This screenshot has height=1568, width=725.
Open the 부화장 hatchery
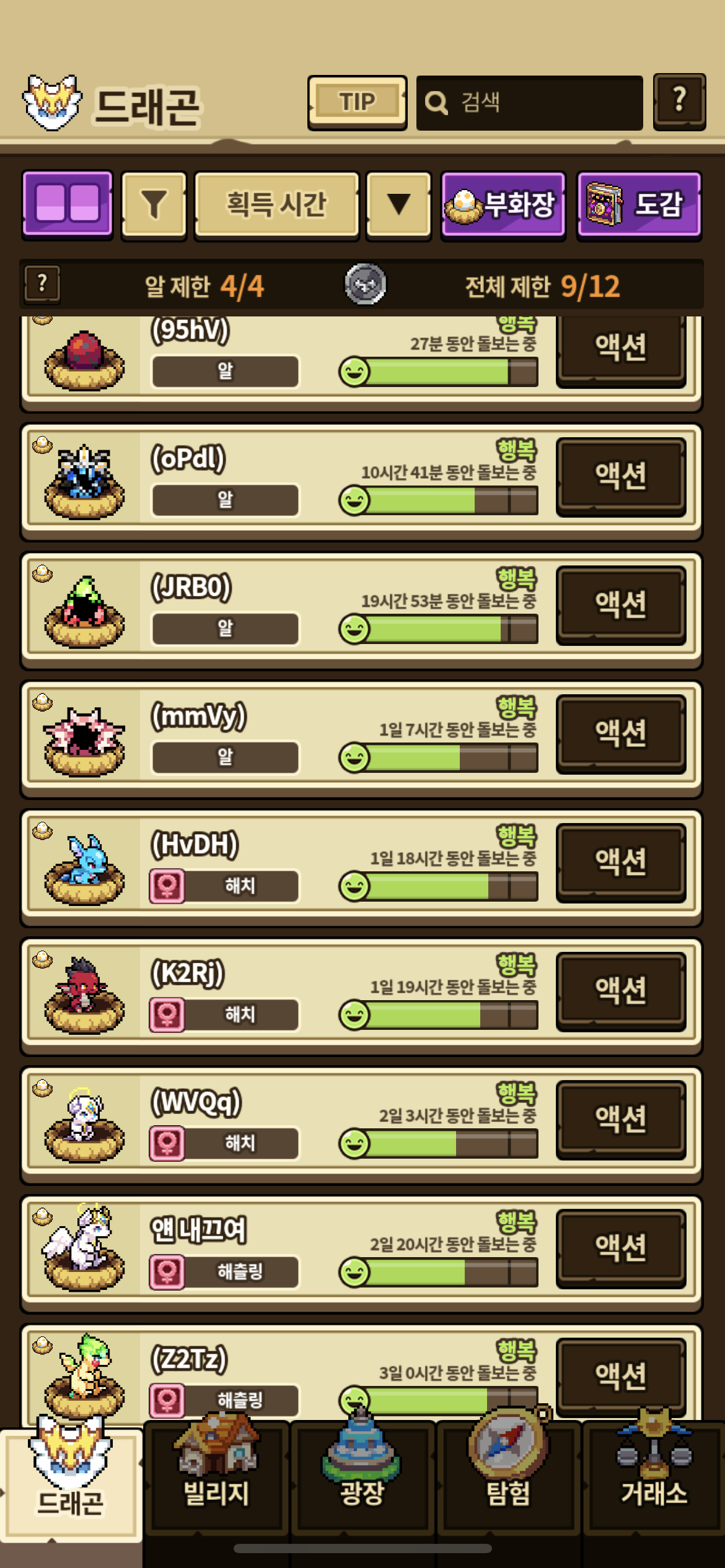coord(503,205)
